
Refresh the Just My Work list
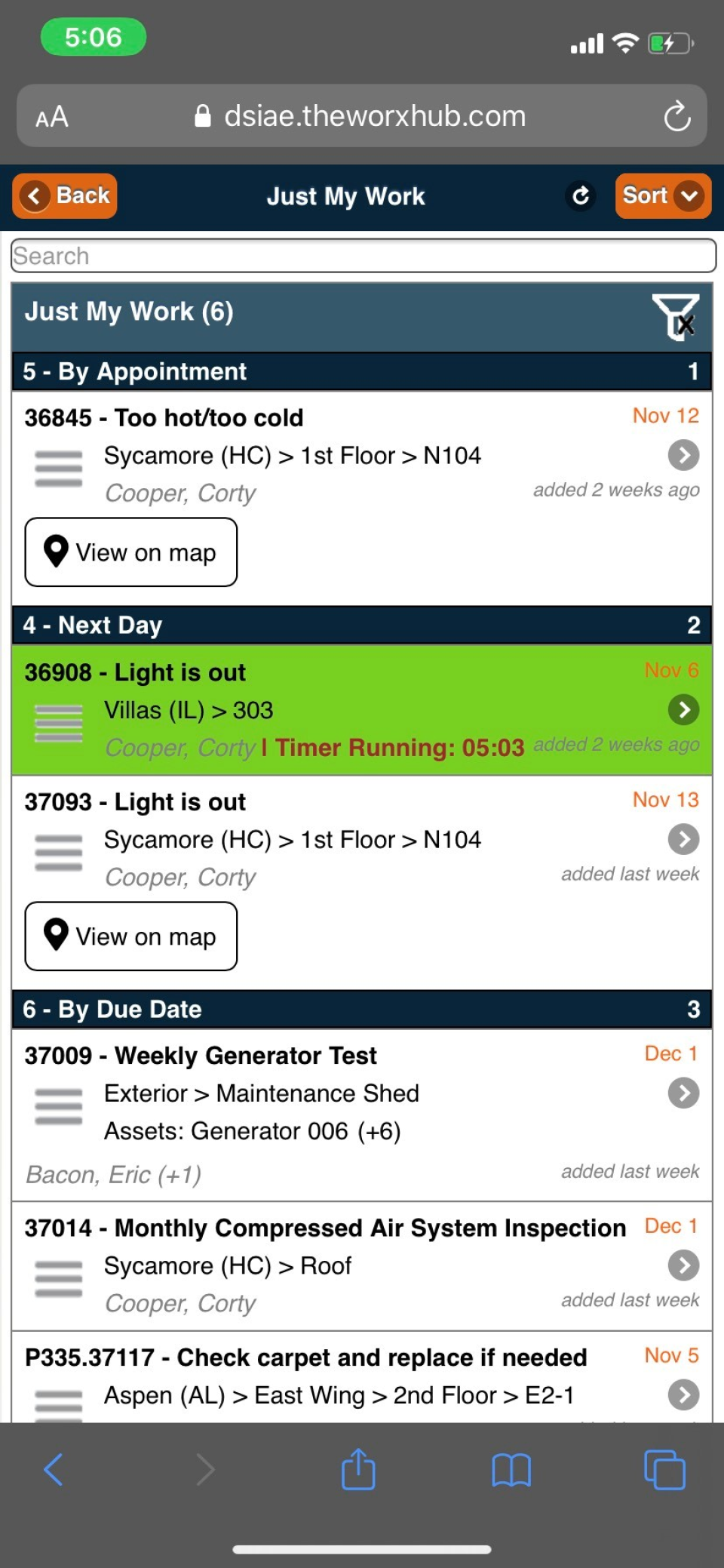[x=581, y=196]
